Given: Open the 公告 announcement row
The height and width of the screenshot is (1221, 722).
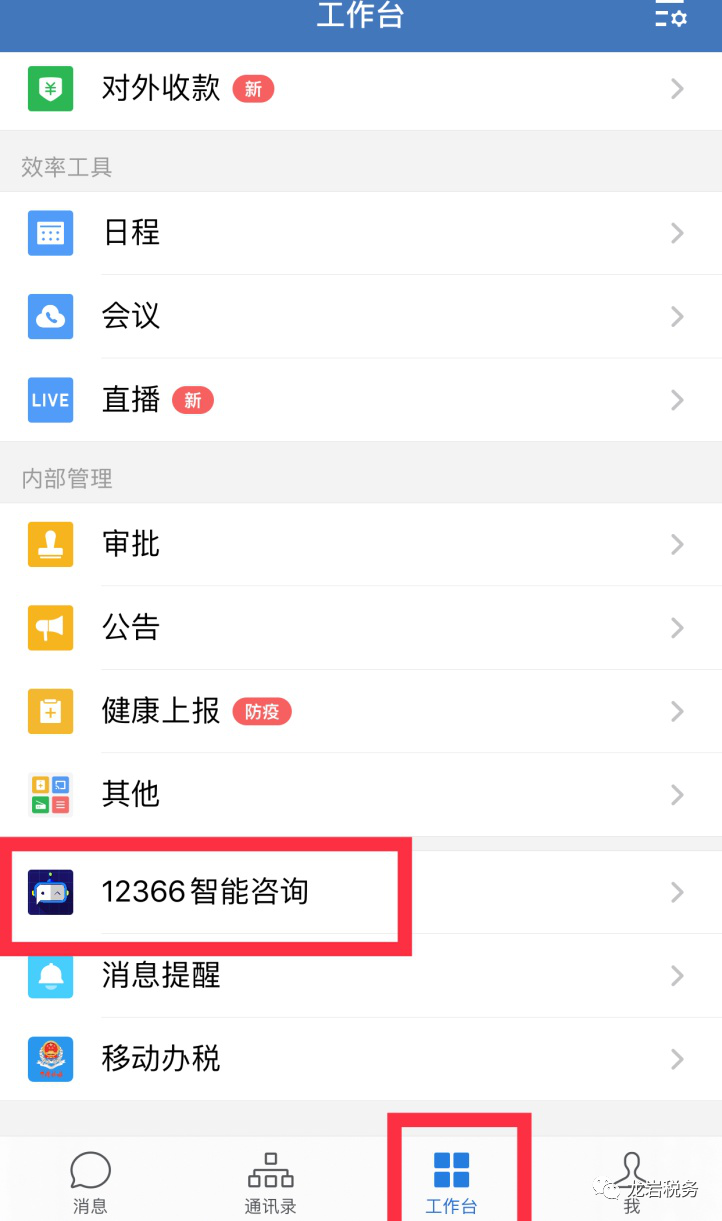Looking at the screenshot, I should click(361, 628).
